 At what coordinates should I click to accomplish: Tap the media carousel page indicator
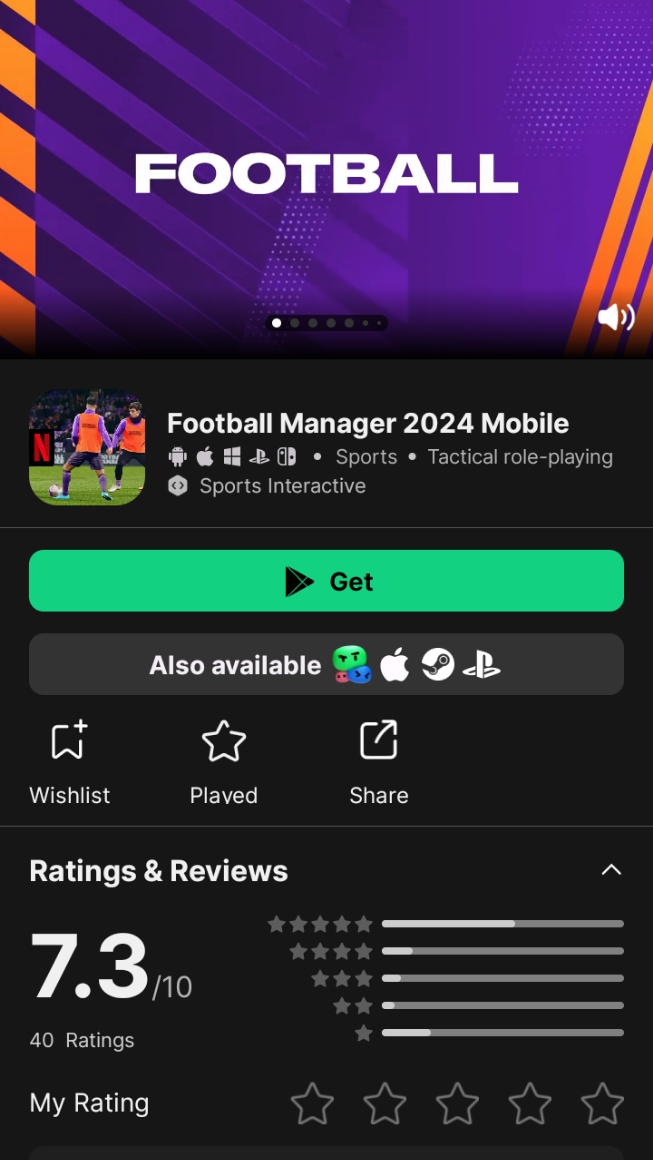pos(327,323)
